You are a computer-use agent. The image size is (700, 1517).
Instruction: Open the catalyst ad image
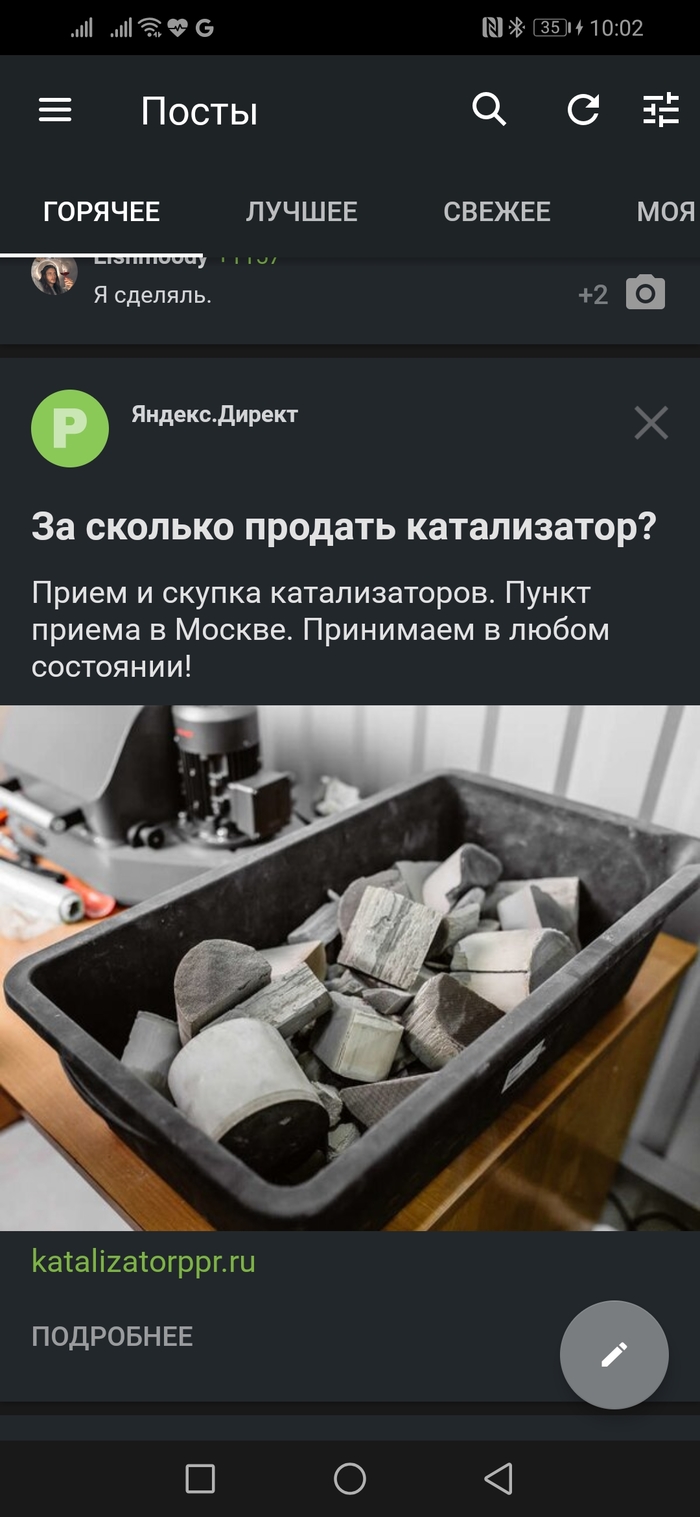click(350, 967)
